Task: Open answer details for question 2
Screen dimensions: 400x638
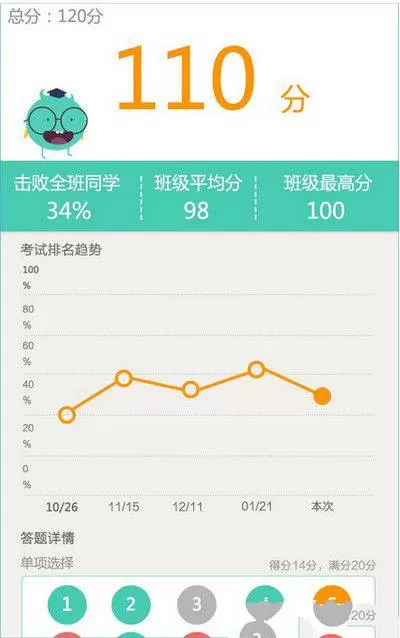Action: pos(131,604)
